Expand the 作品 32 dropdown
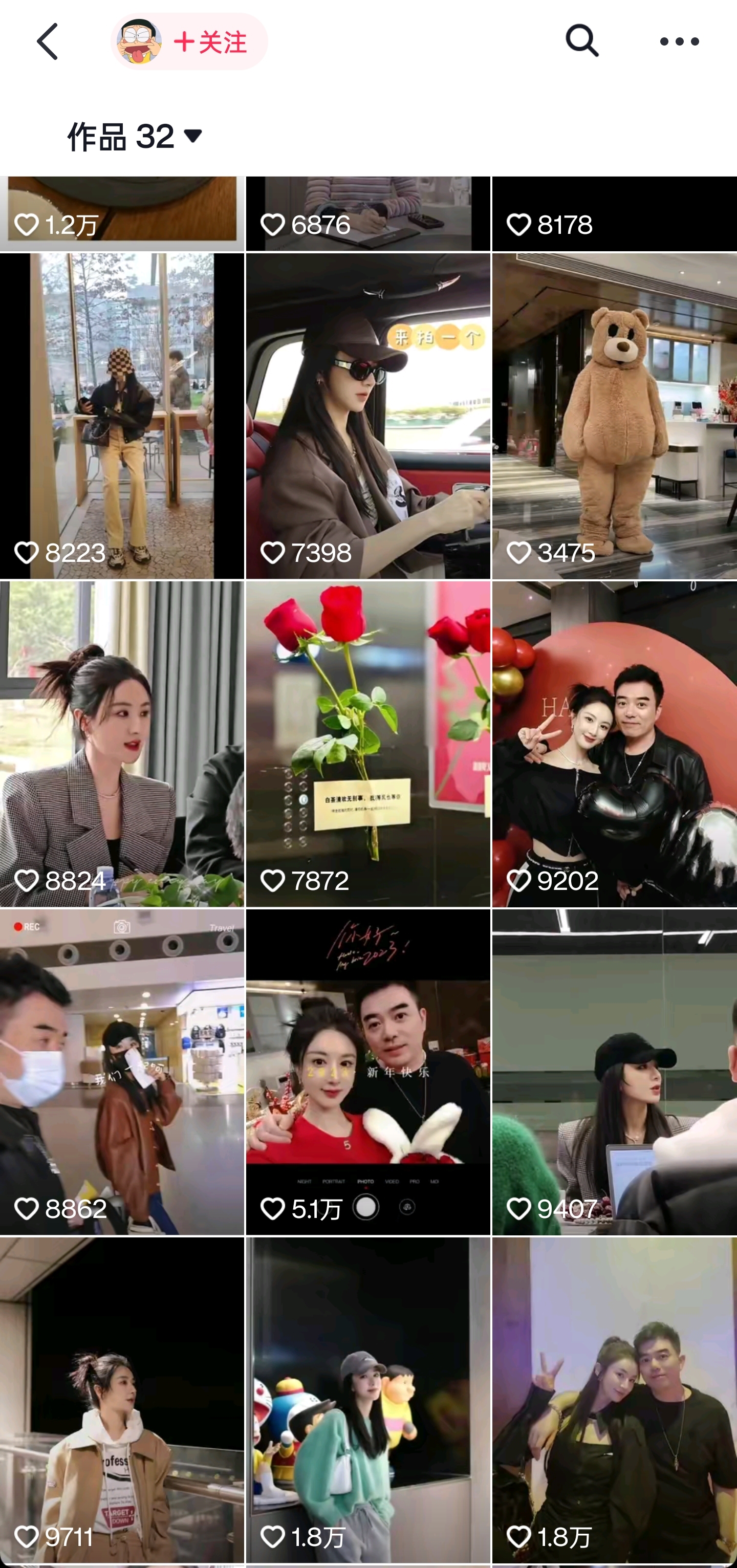Viewport: 737px width, 1568px height. (136, 136)
